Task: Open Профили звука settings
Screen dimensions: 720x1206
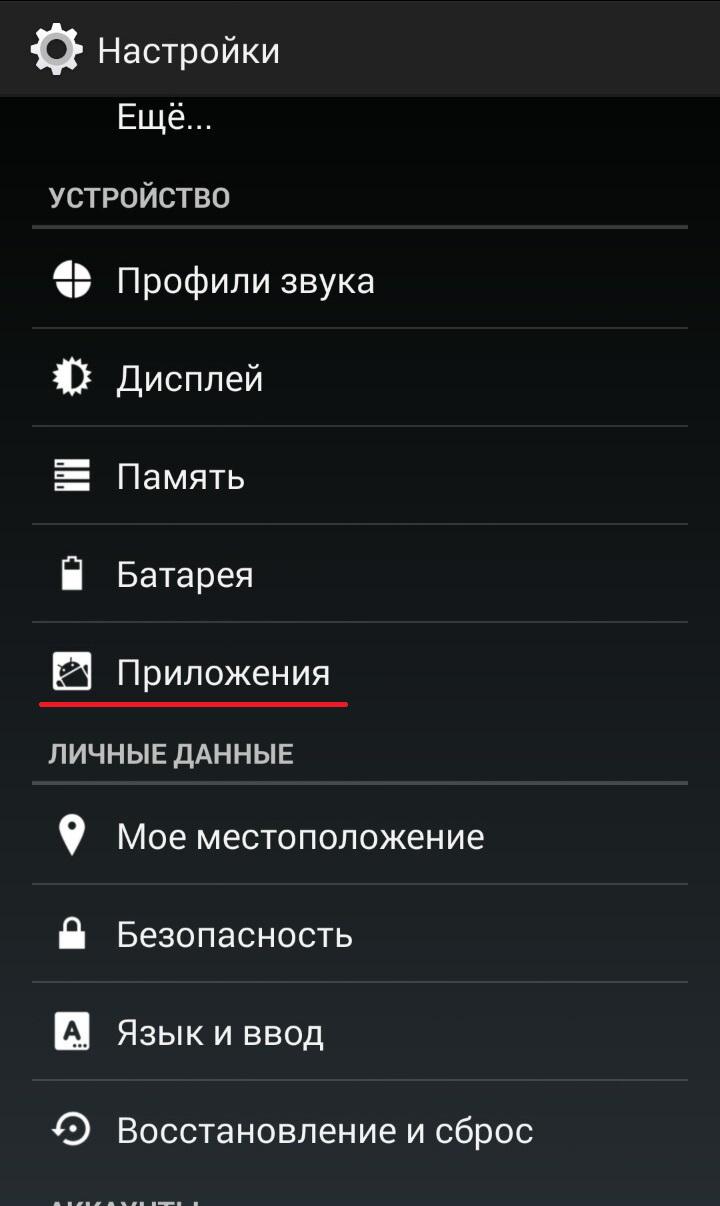Action: (245, 281)
